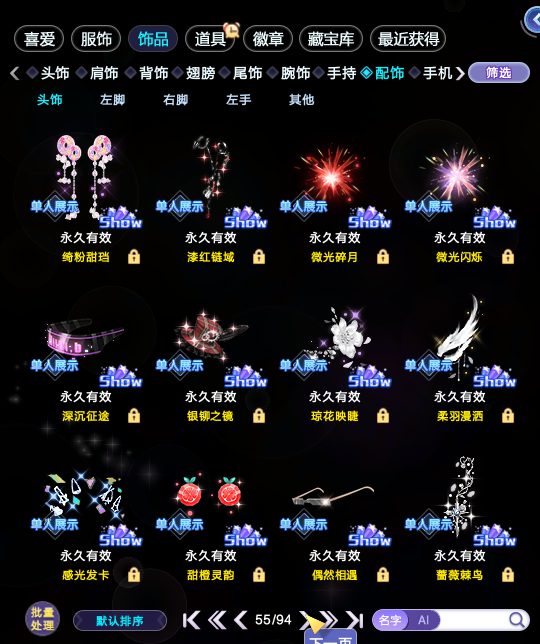Open the 道具 tab
Image resolution: width=540 pixels, height=644 pixels.
click(x=210, y=39)
